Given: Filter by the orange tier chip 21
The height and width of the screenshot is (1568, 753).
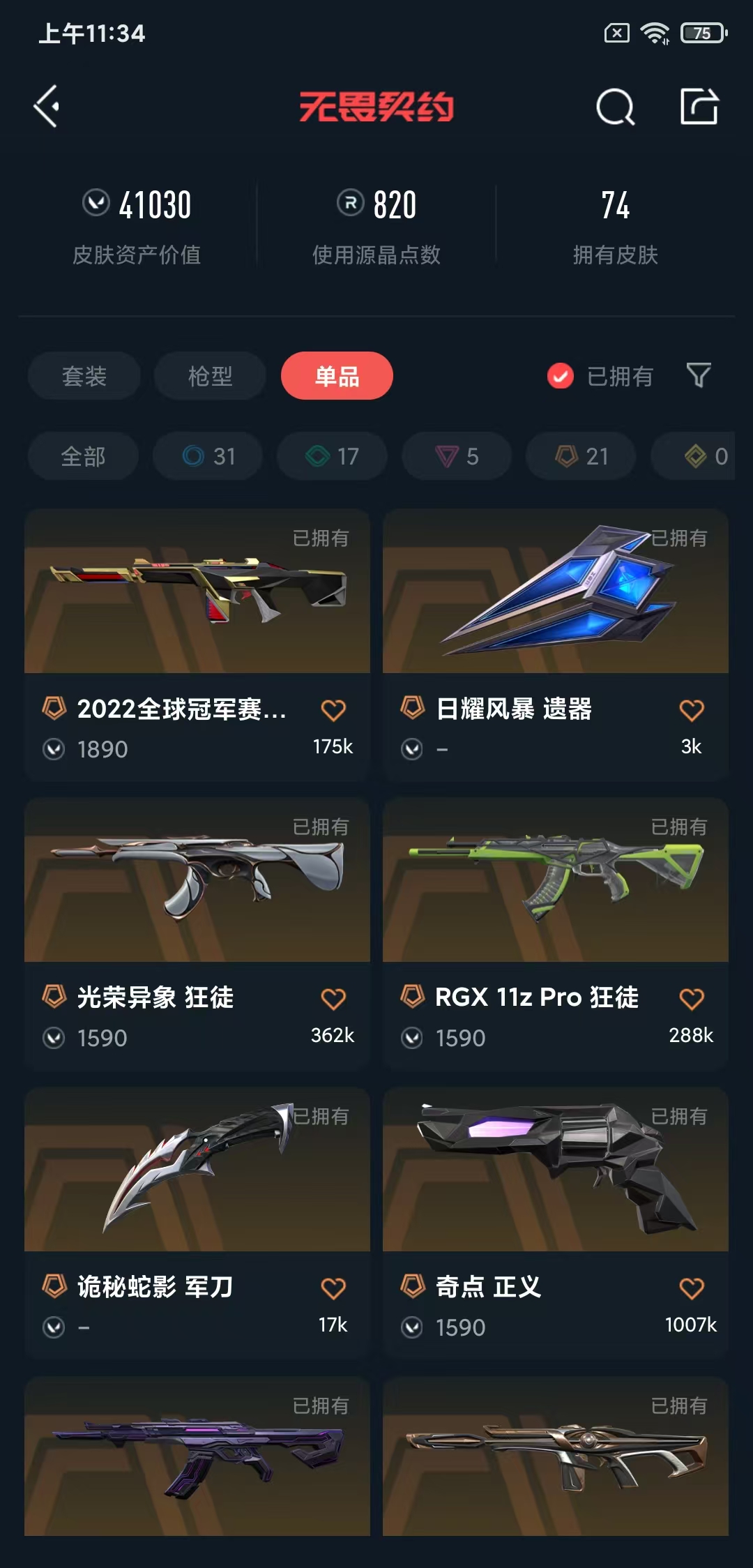Looking at the screenshot, I should click(x=581, y=456).
